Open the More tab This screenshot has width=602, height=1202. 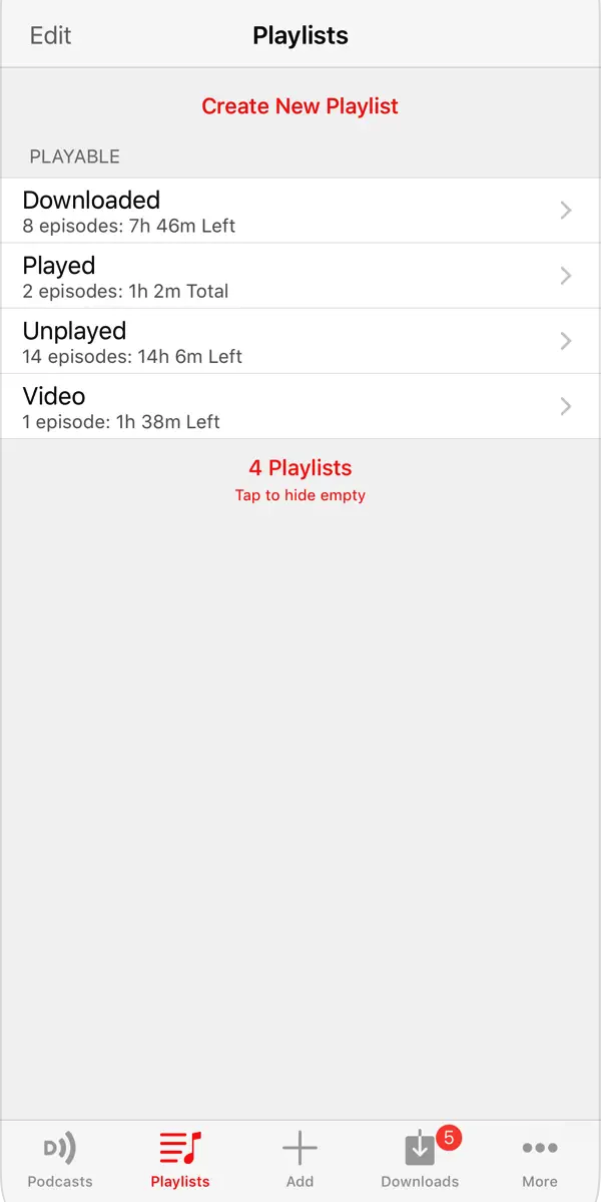[x=540, y=1159]
